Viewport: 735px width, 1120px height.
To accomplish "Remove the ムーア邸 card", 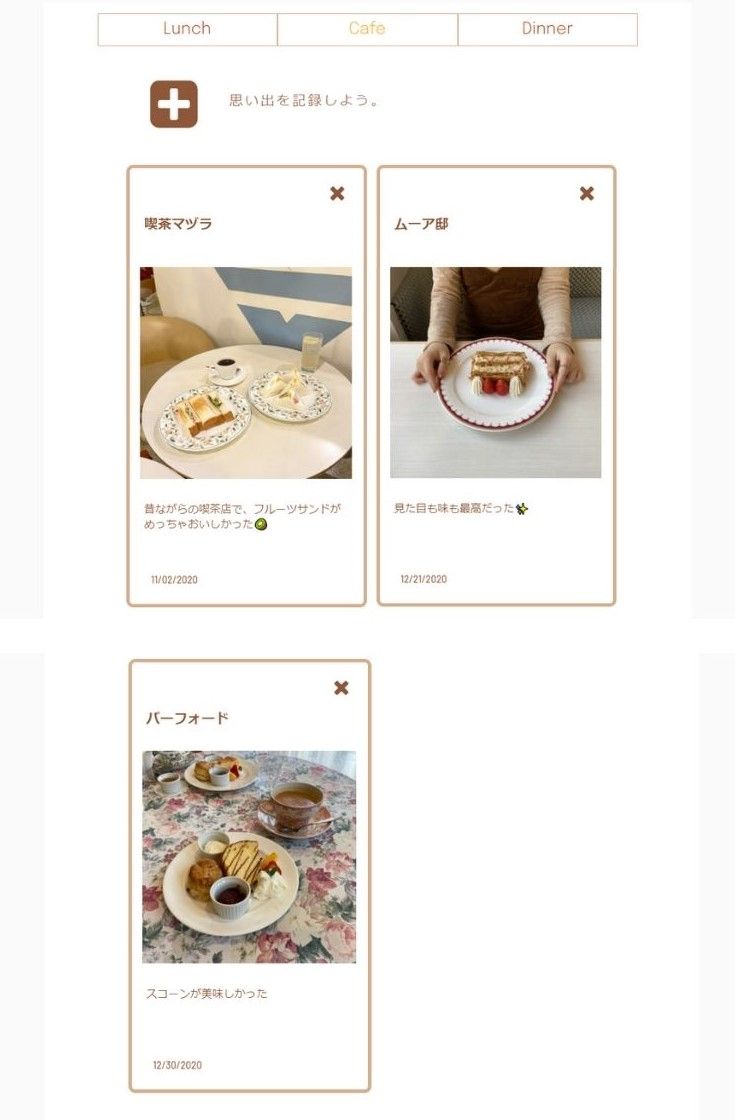I will tap(587, 194).
